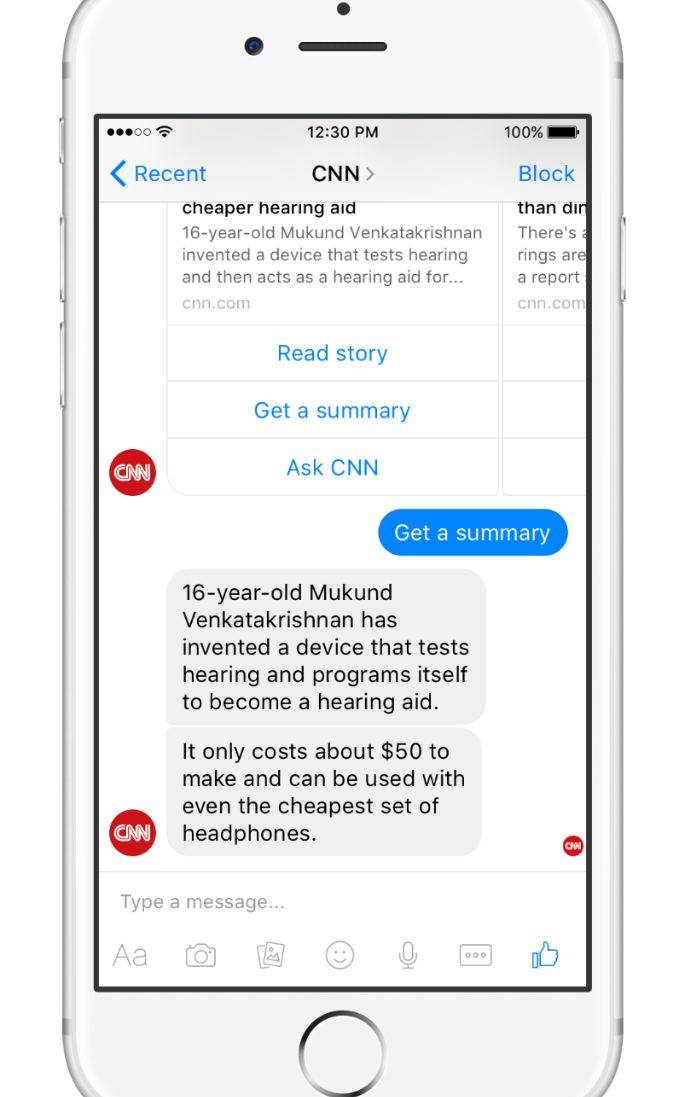
Task: Block the CNN bot
Action: tap(546, 174)
